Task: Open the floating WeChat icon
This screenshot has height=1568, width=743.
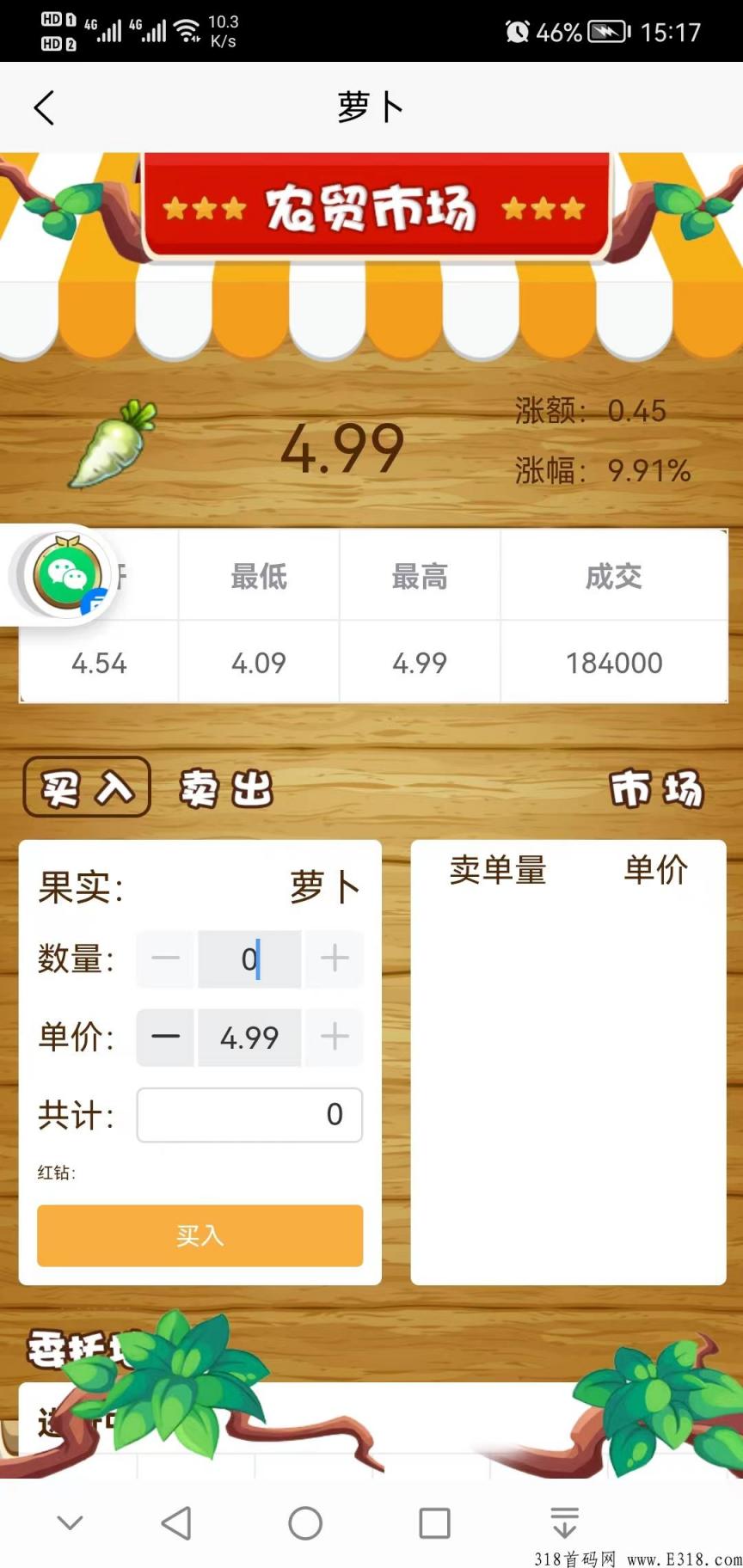Action: pos(66,574)
